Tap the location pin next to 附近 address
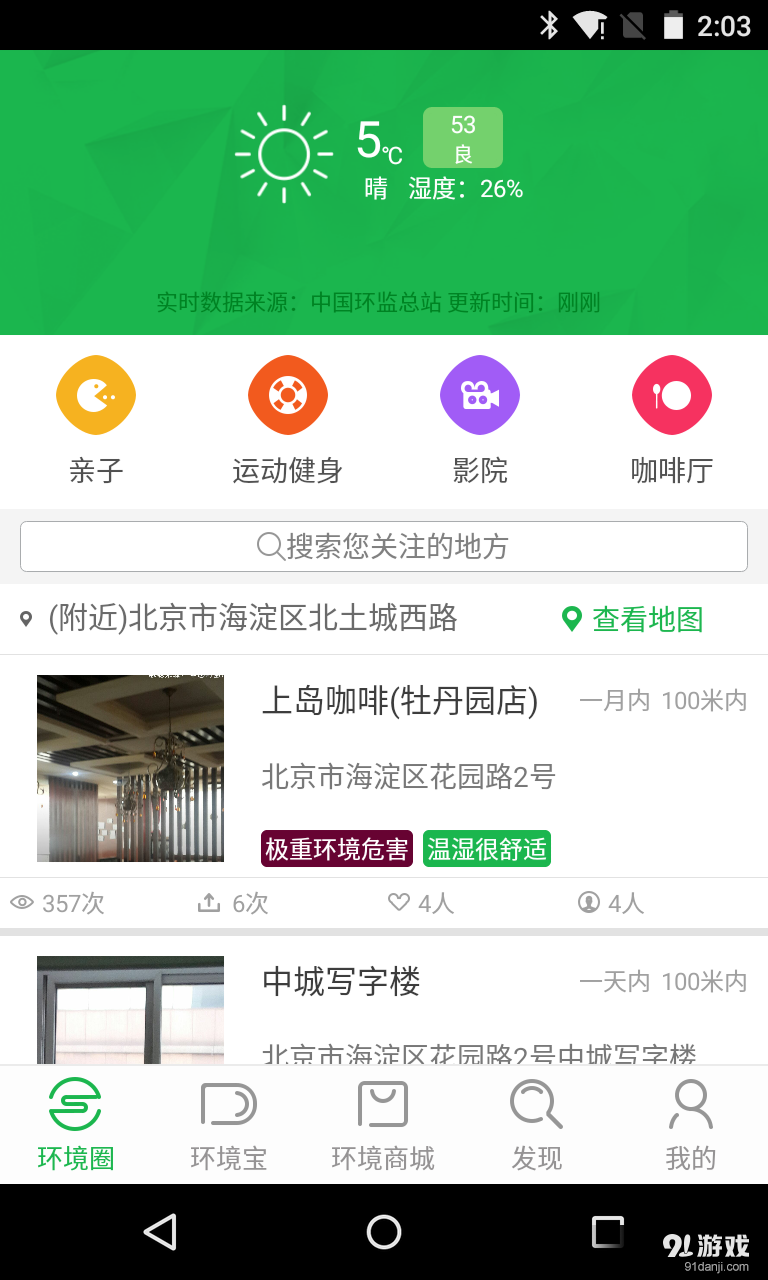The width and height of the screenshot is (768, 1280). click(27, 619)
